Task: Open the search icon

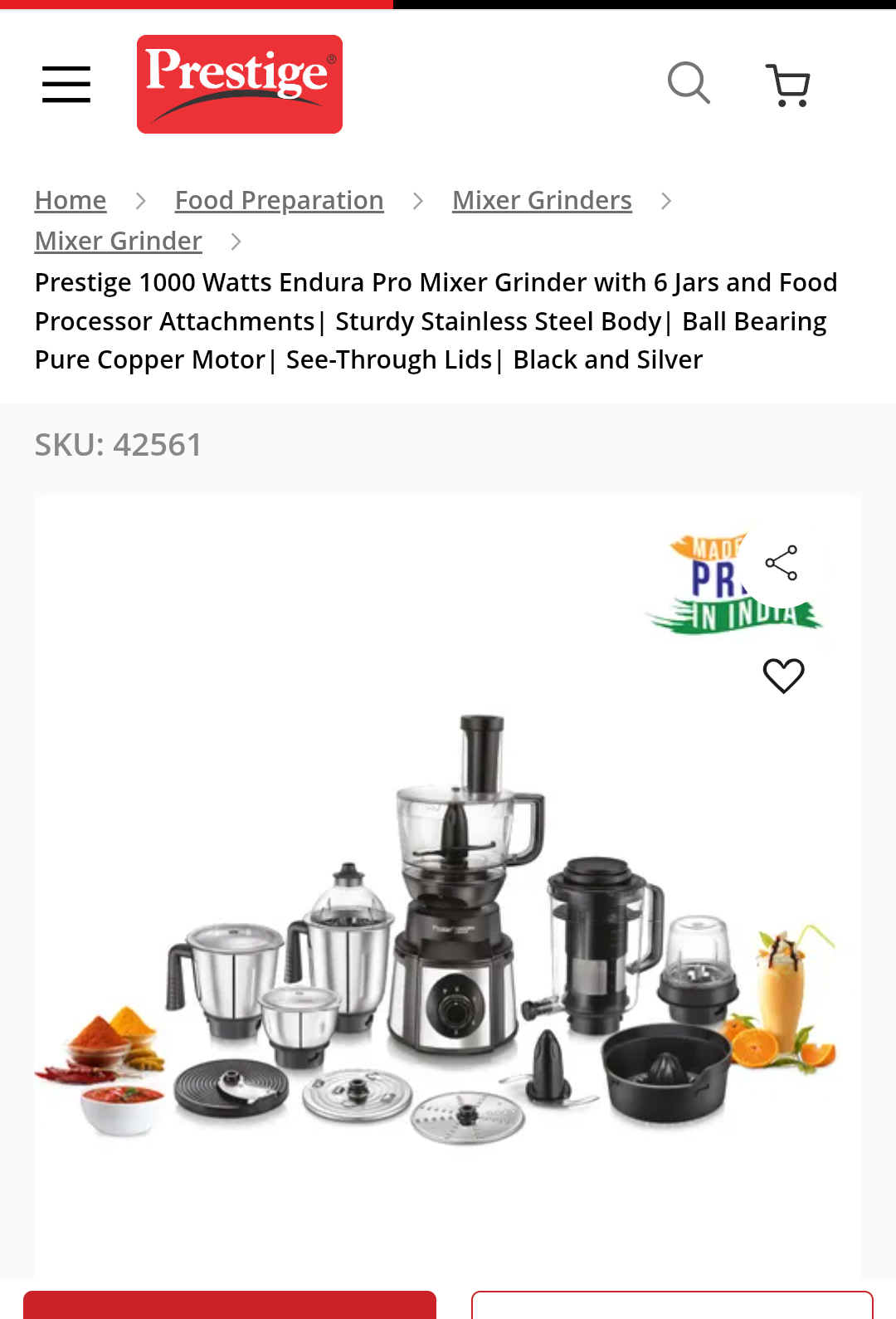Action: pyautogui.click(x=689, y=83)
